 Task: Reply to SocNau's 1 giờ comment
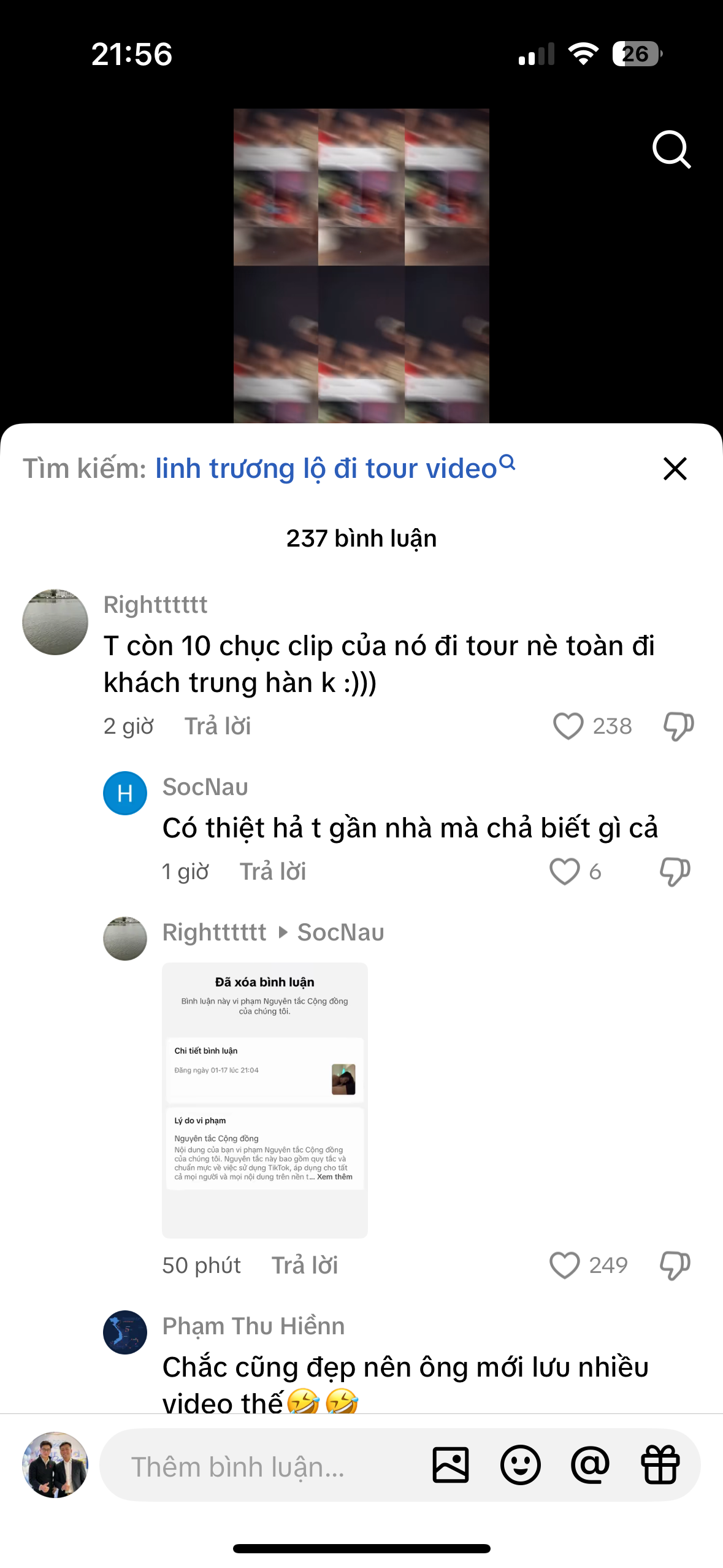coord(272,872)
